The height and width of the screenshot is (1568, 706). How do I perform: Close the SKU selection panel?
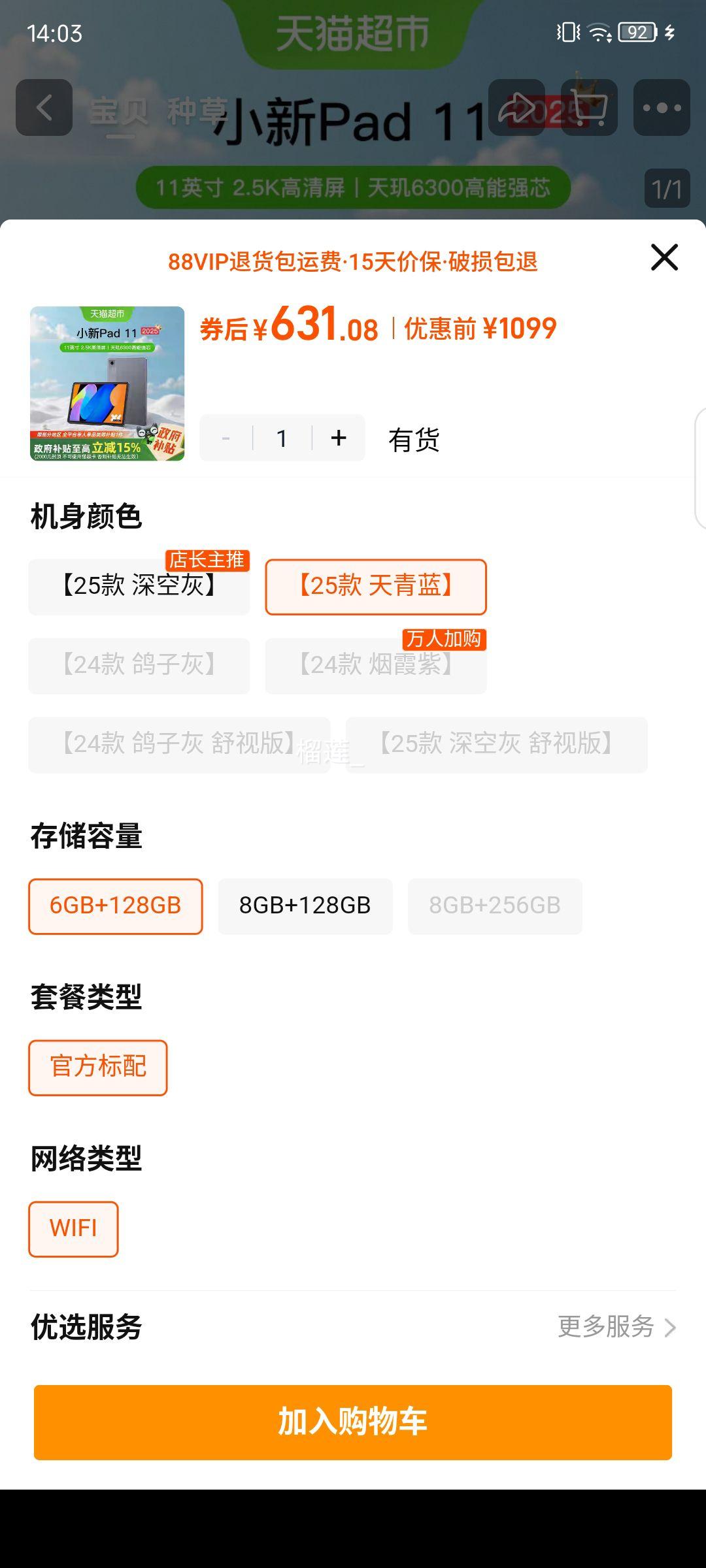coord(665,257)
